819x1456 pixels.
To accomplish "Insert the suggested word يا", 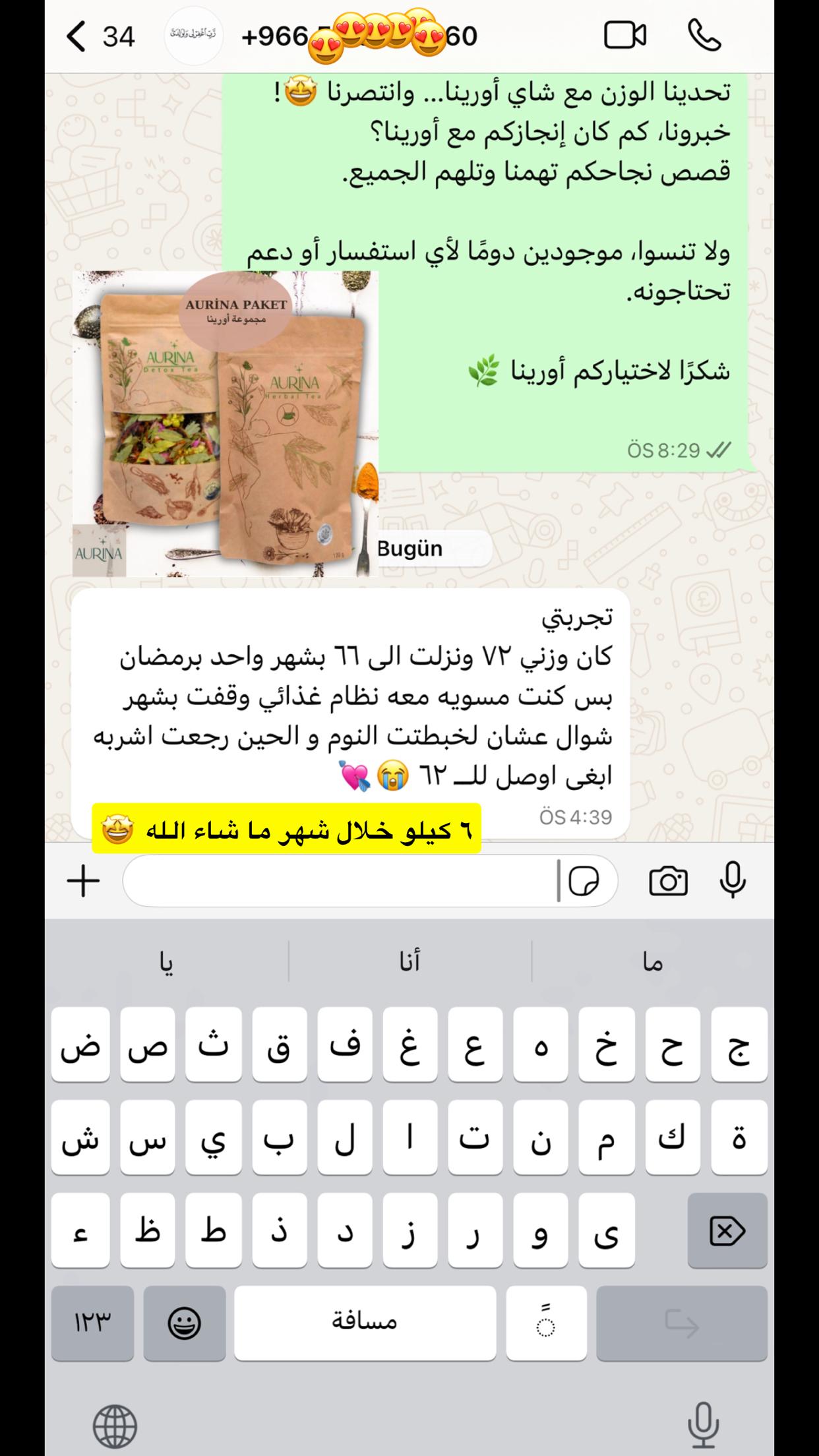I will tap(167, 963).
